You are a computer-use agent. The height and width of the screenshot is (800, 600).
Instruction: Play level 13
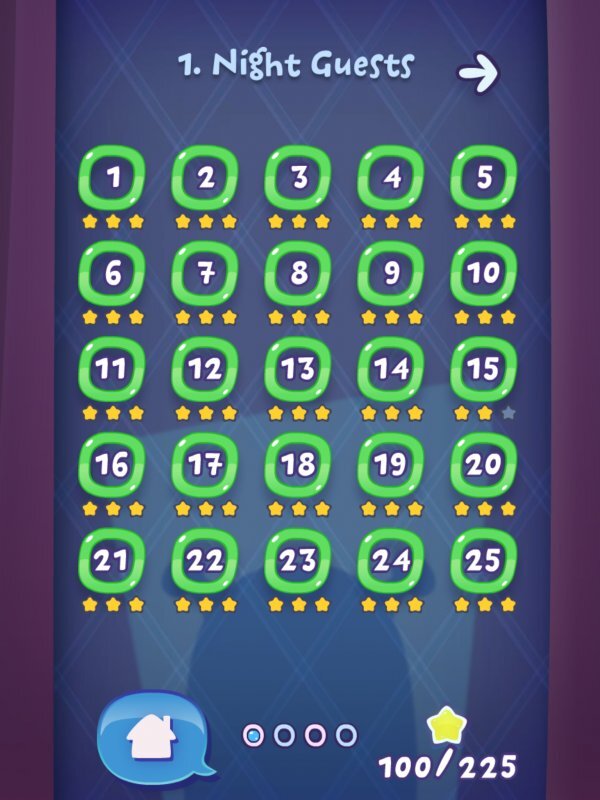click(x=298, y=370)
